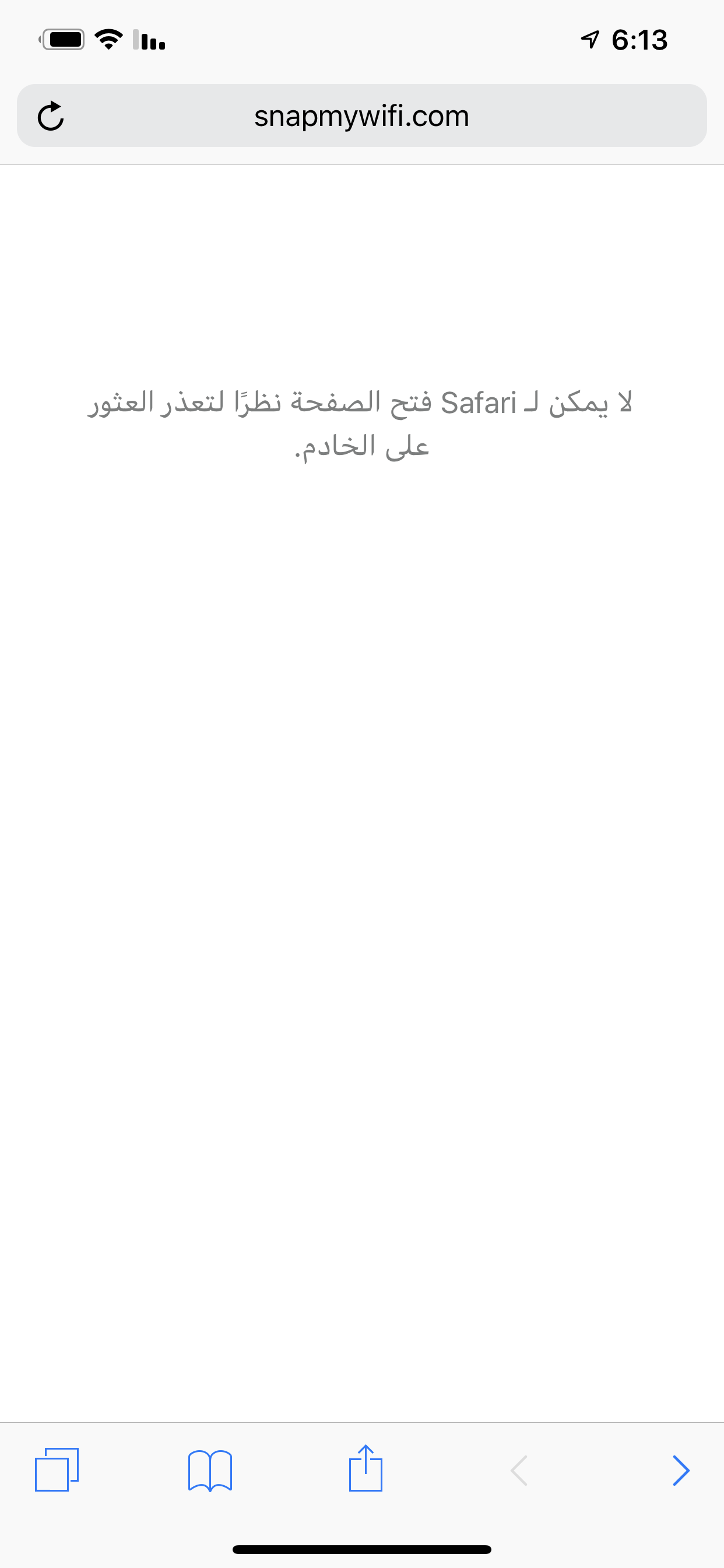Open the bookmarks book icon
The height and width of the screenshot is (1568, 724).
(x=210, y=1471)
